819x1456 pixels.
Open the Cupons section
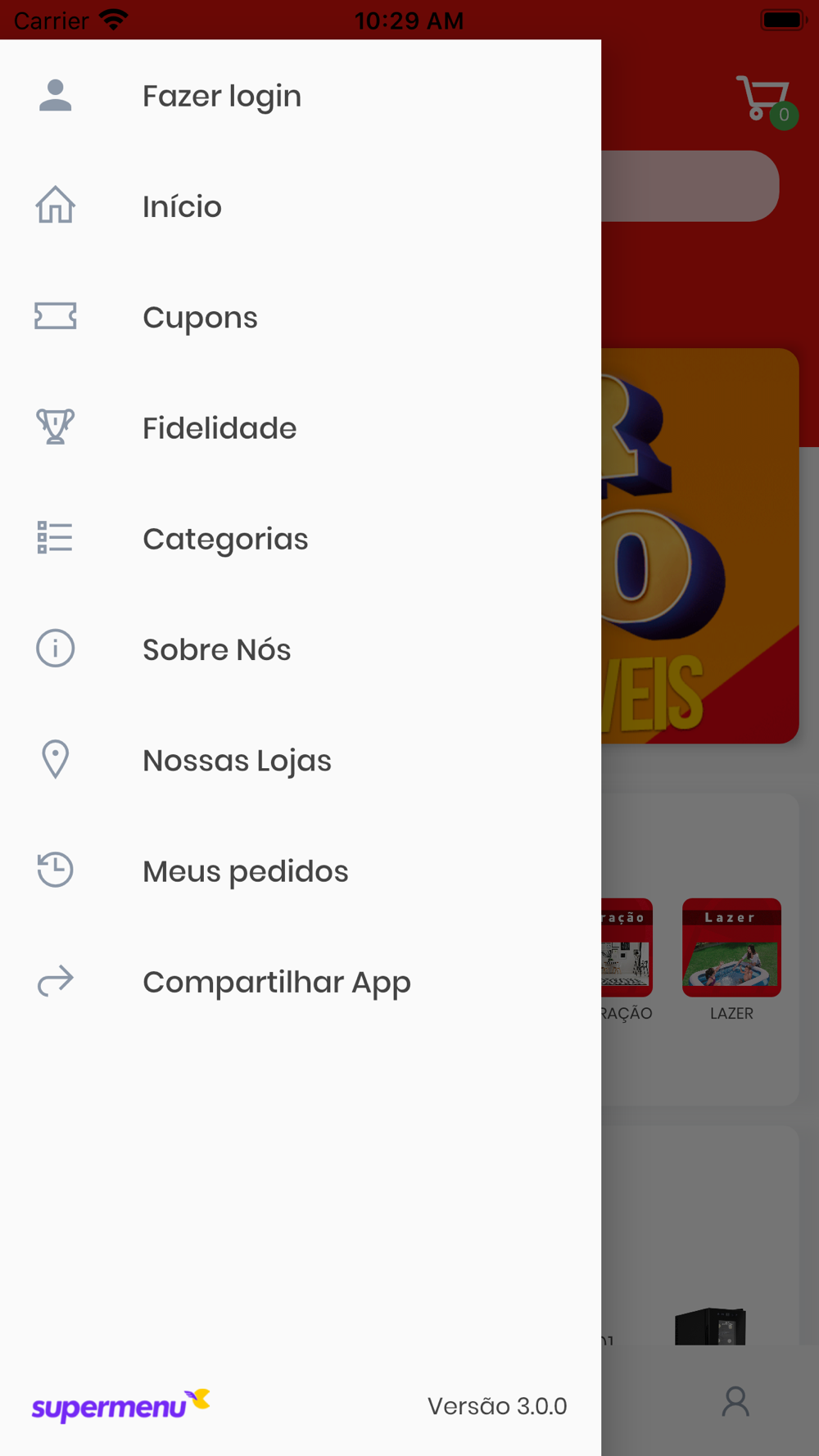(x=301, y=317)
